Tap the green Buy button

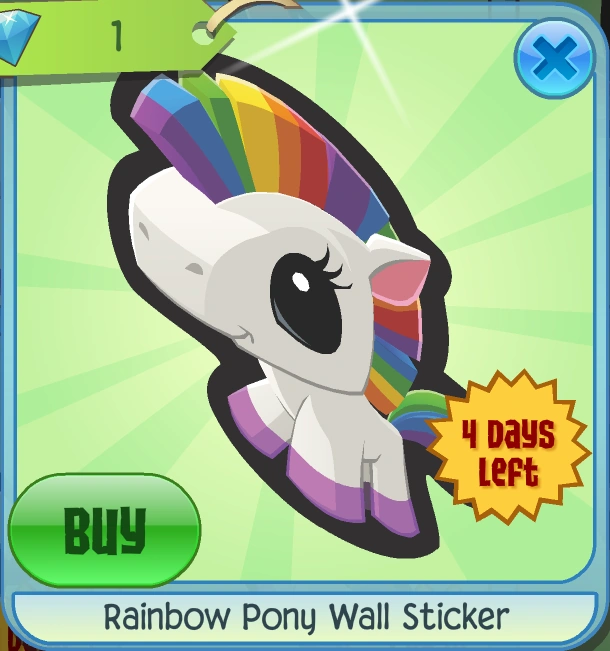click(105, 530)
